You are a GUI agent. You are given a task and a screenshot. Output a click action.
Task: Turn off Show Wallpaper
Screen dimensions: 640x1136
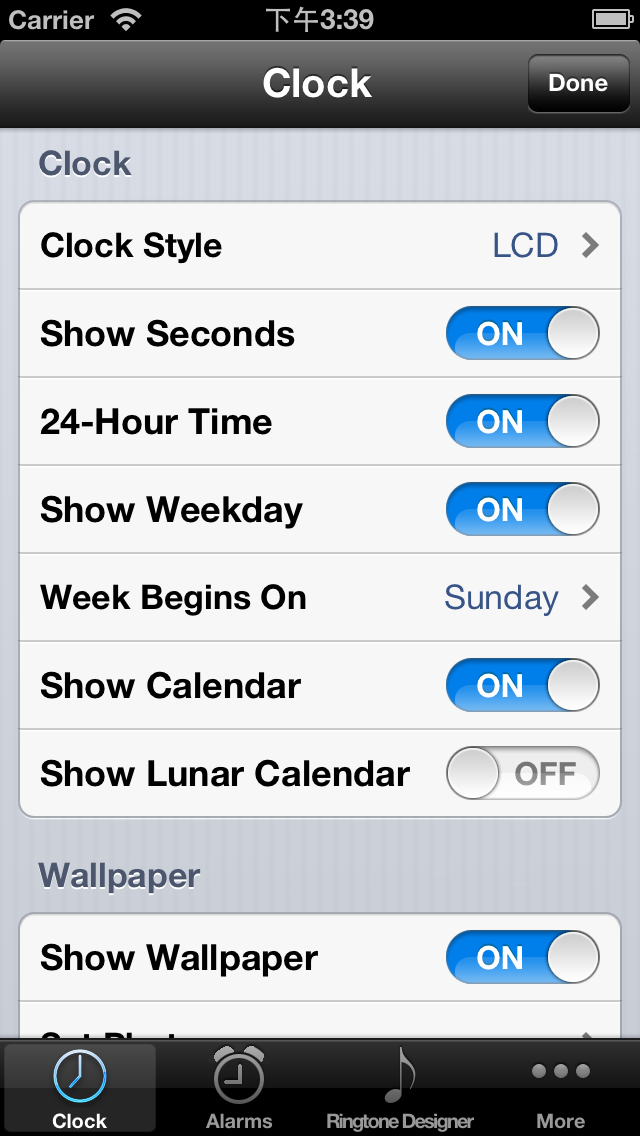click(x=522, y=957)
